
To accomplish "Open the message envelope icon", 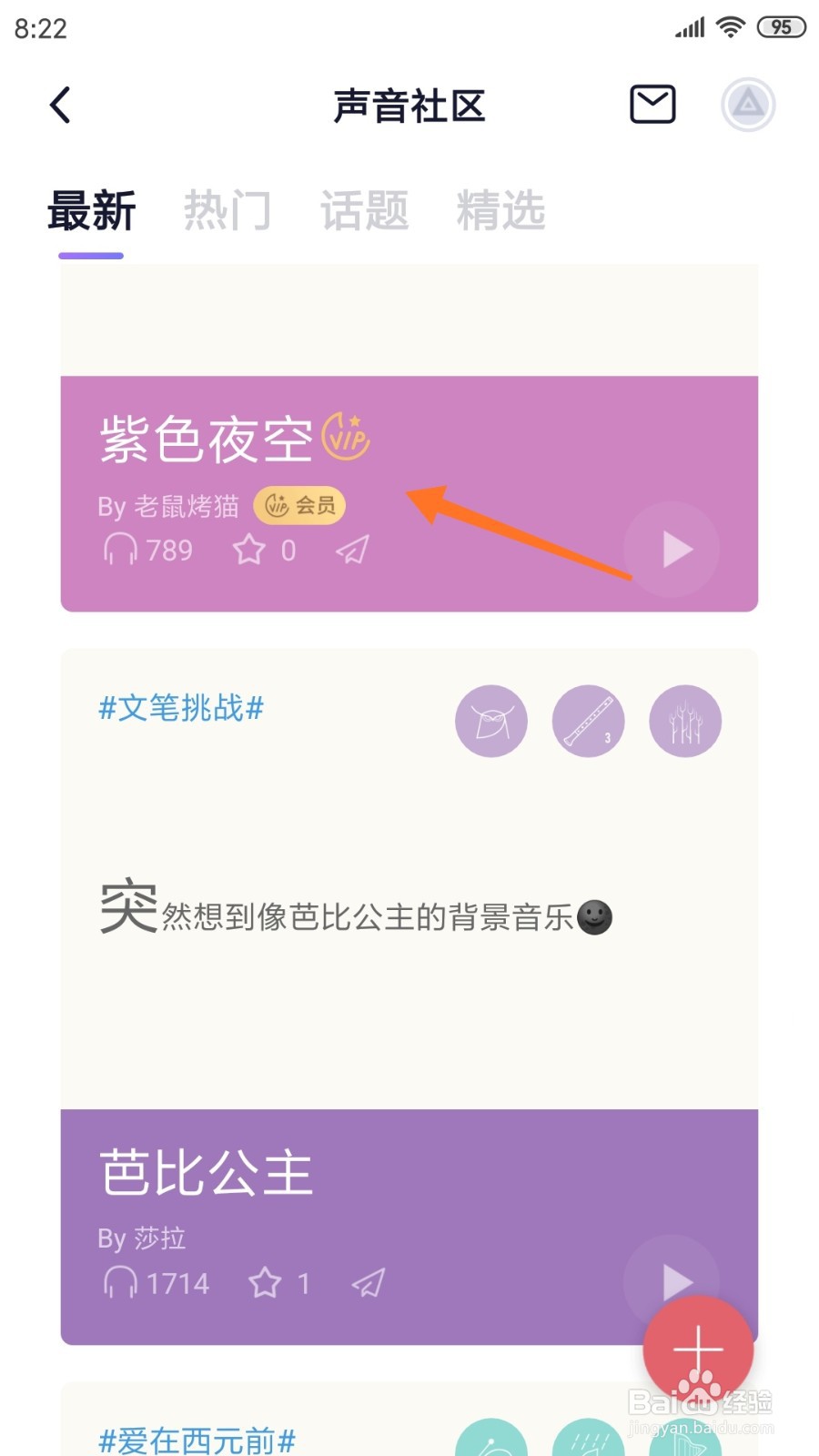I will point(652,104).
